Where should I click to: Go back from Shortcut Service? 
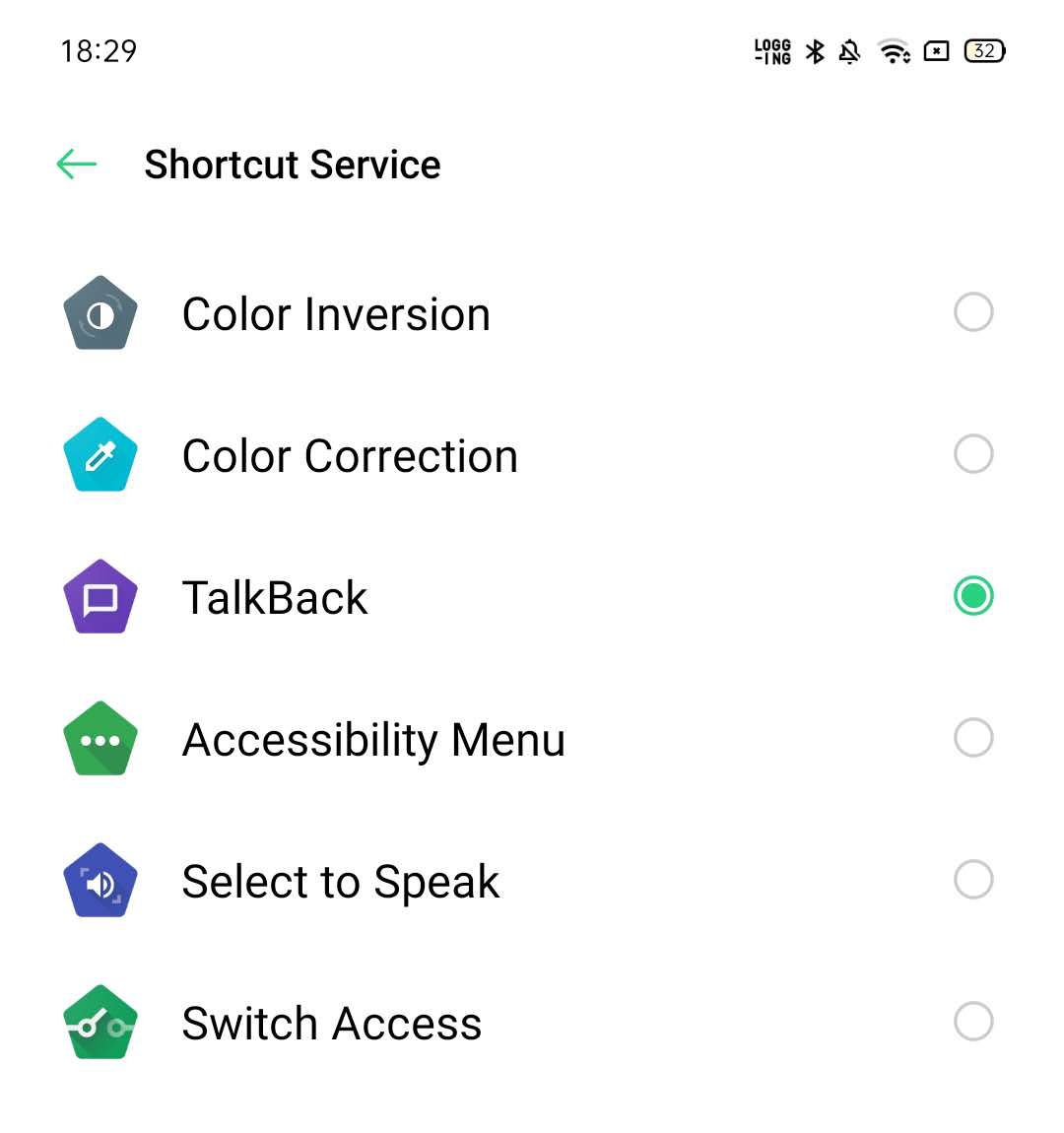[x=77, y=165]
